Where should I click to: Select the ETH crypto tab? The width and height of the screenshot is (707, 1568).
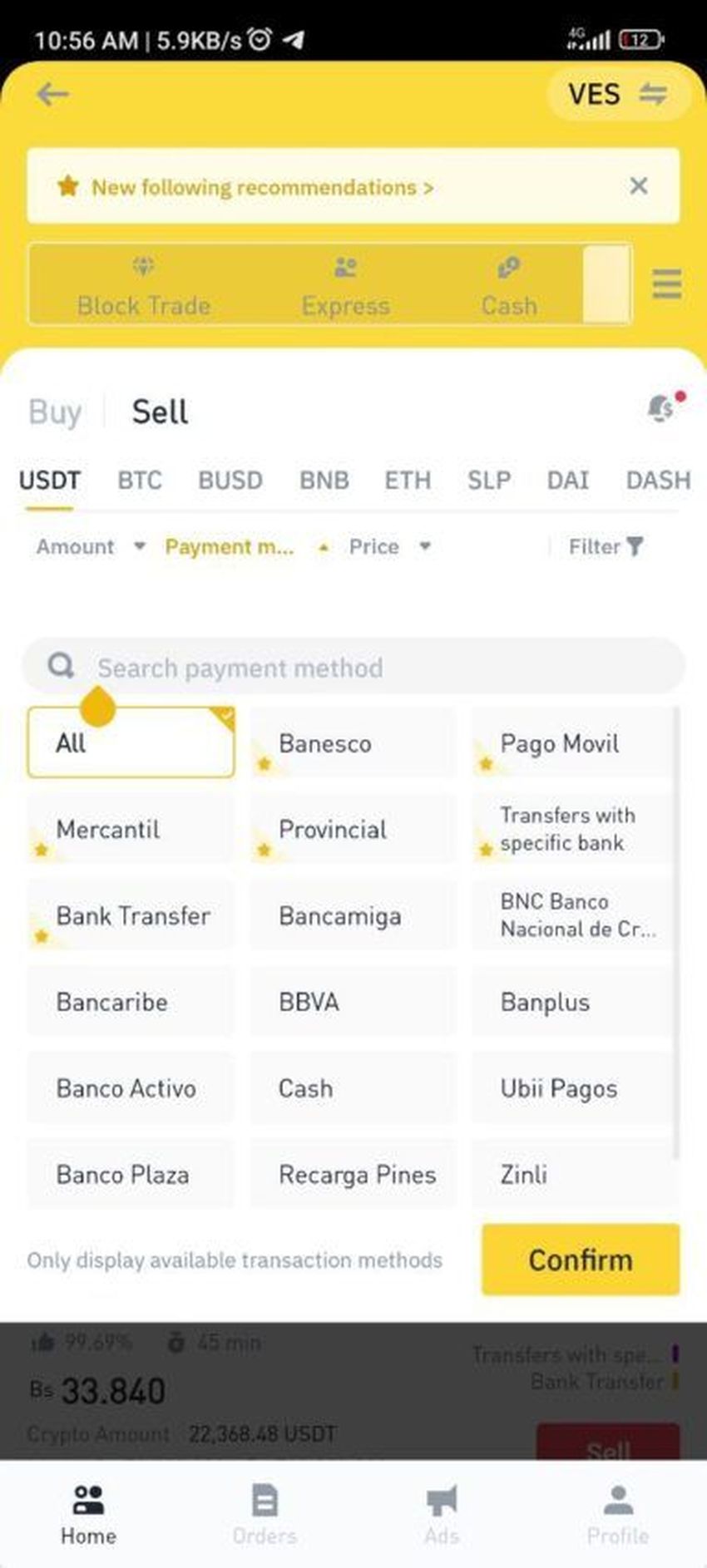[x=408, y=480]
